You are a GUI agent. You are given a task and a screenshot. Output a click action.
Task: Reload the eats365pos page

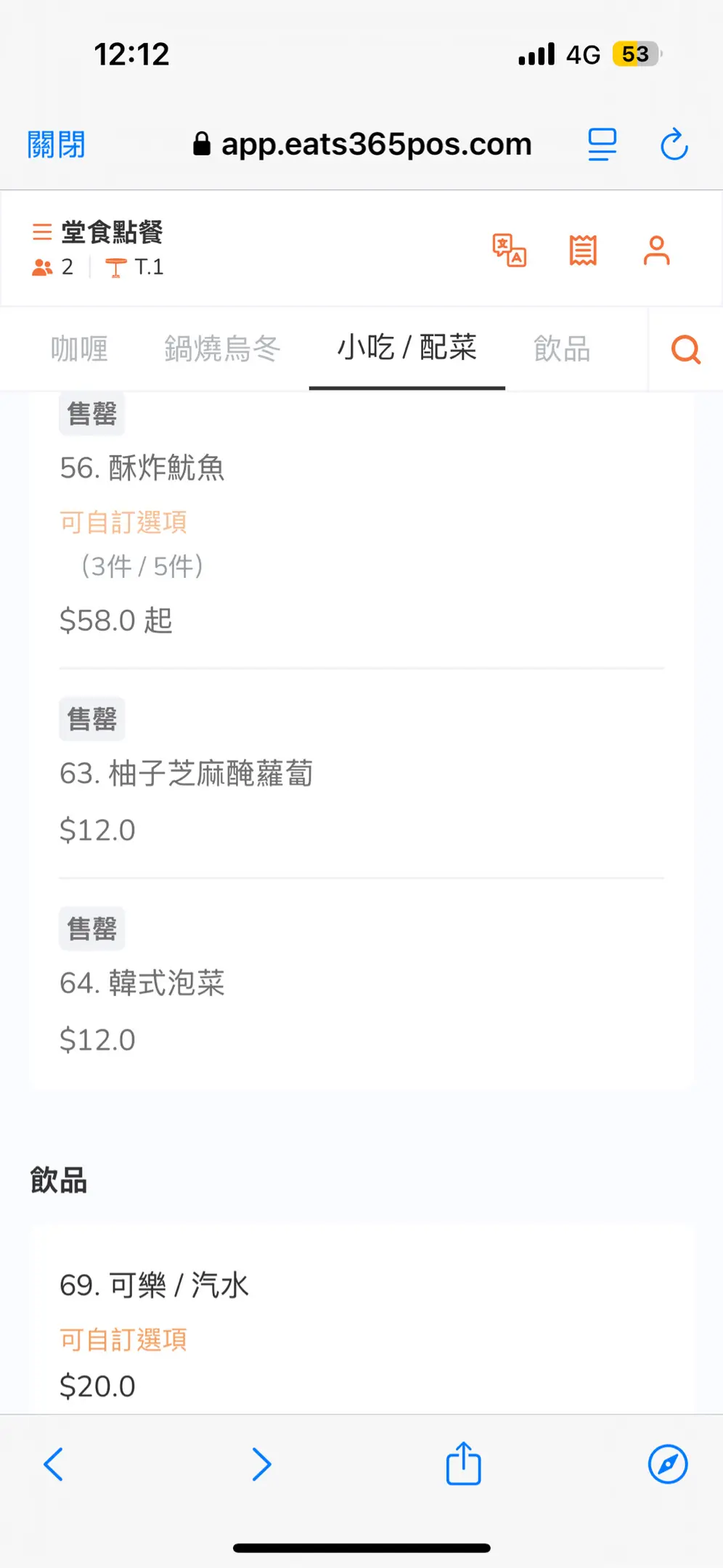pos(674,144)
